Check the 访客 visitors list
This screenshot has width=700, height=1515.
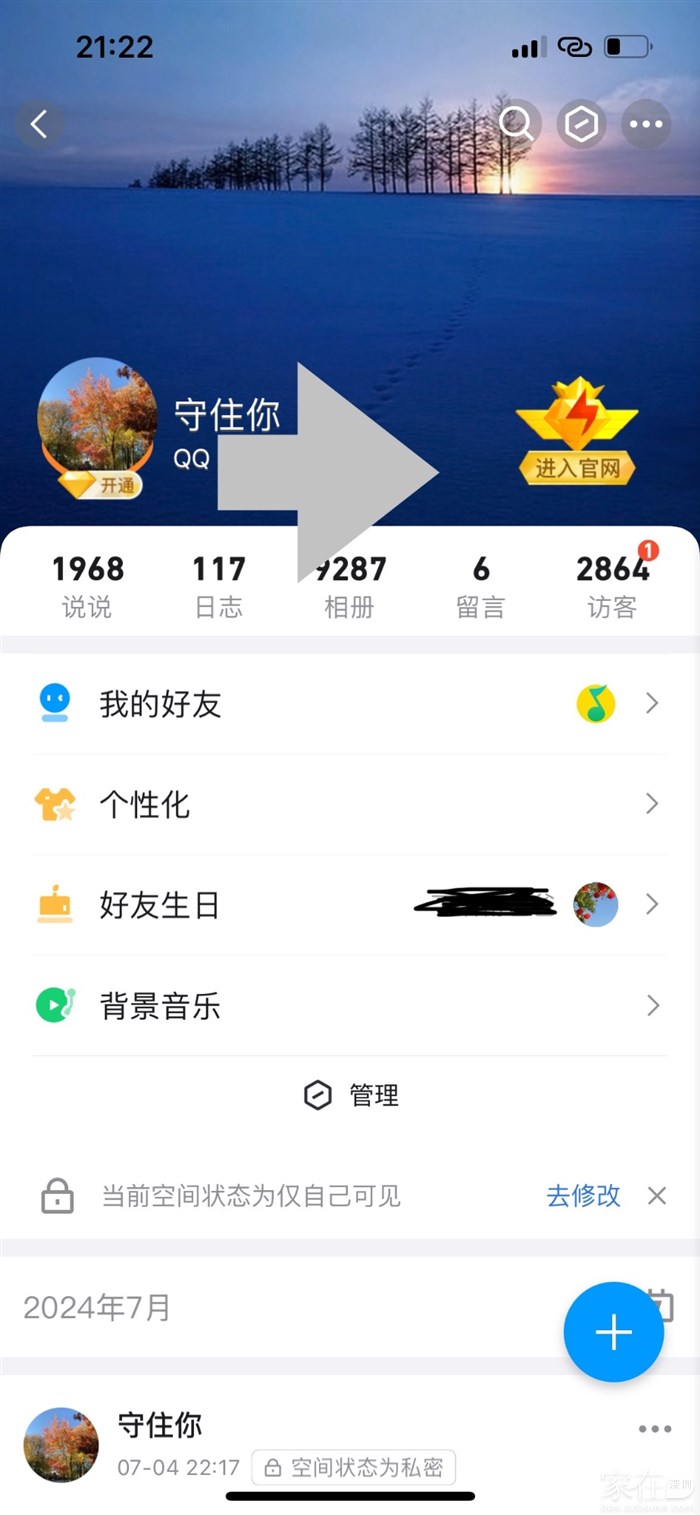612,585
